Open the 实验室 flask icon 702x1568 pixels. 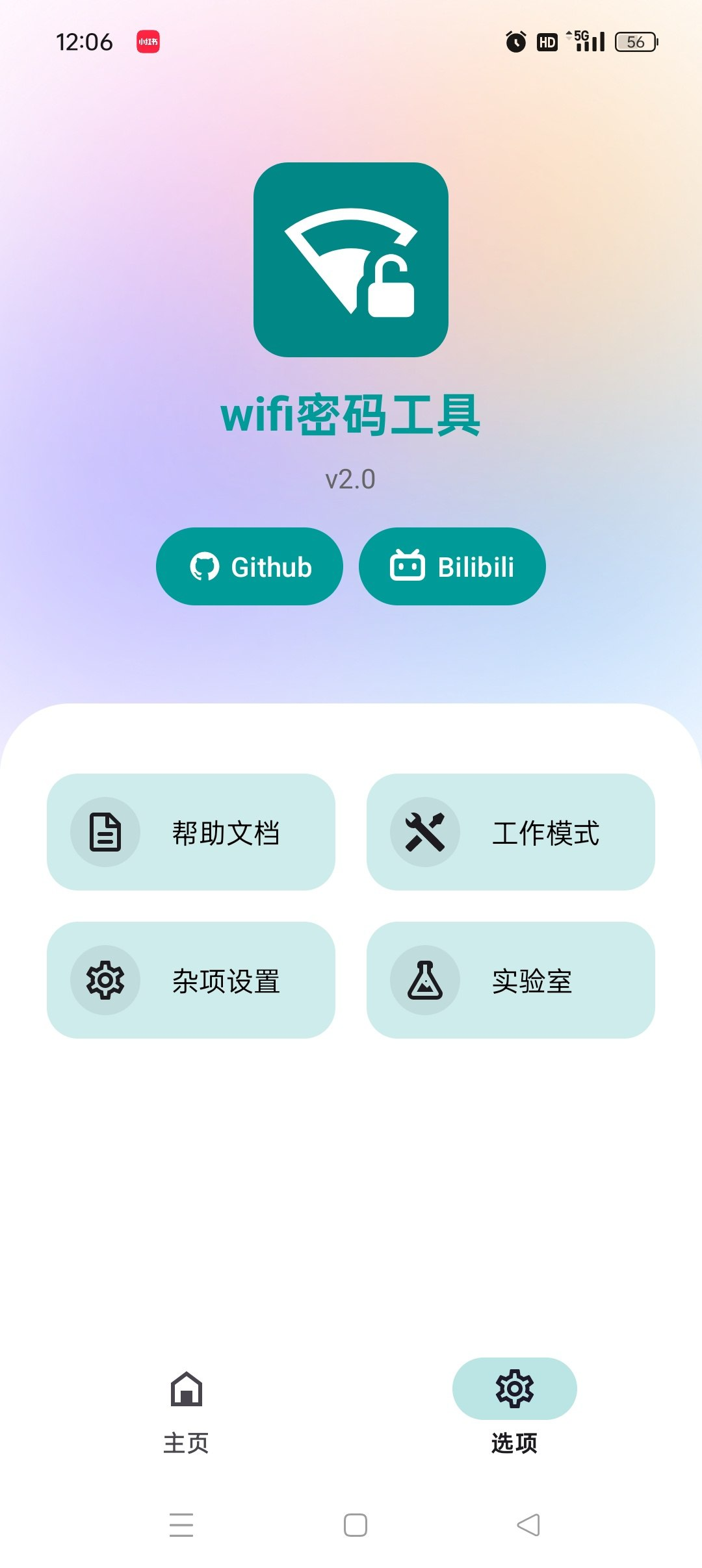coord(424,980)
